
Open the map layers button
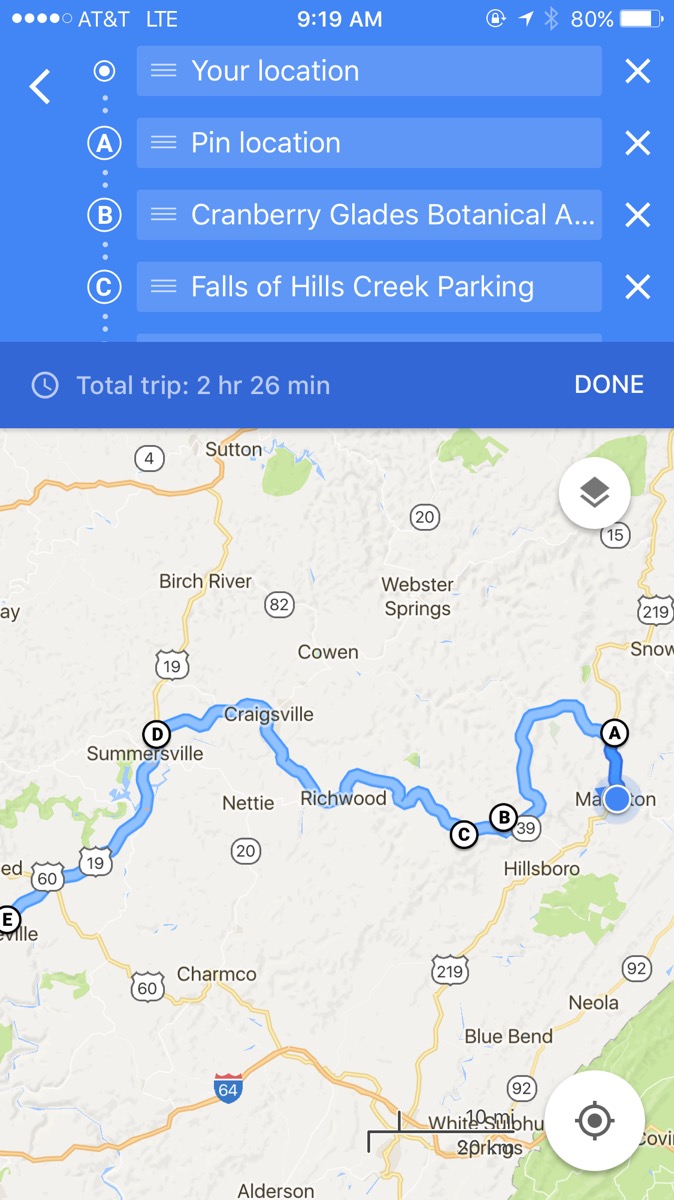point(594,492)
